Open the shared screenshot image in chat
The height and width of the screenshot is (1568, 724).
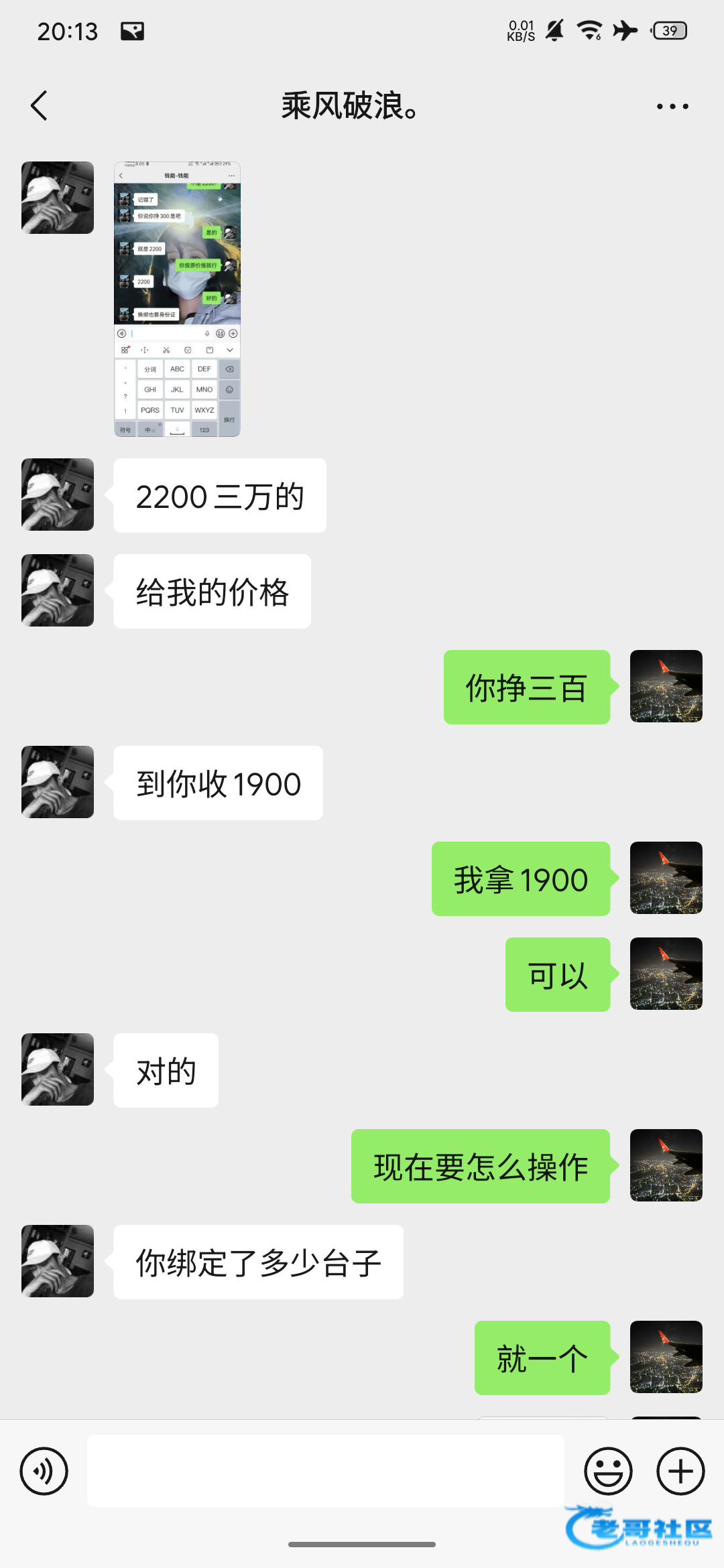coord(177,299)
